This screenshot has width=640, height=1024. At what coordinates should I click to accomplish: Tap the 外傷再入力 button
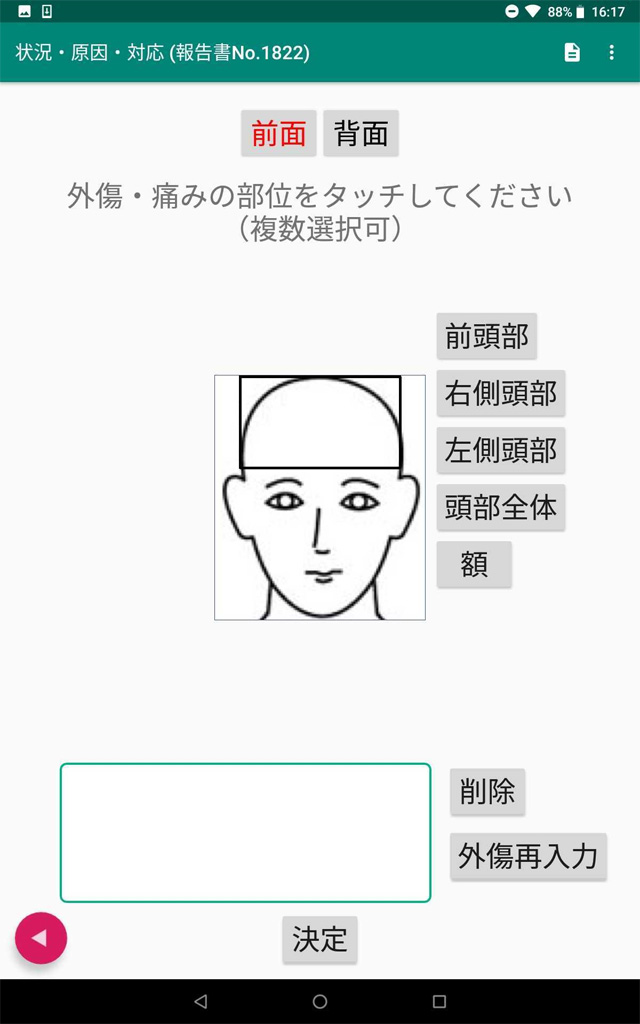click(528, 856)
